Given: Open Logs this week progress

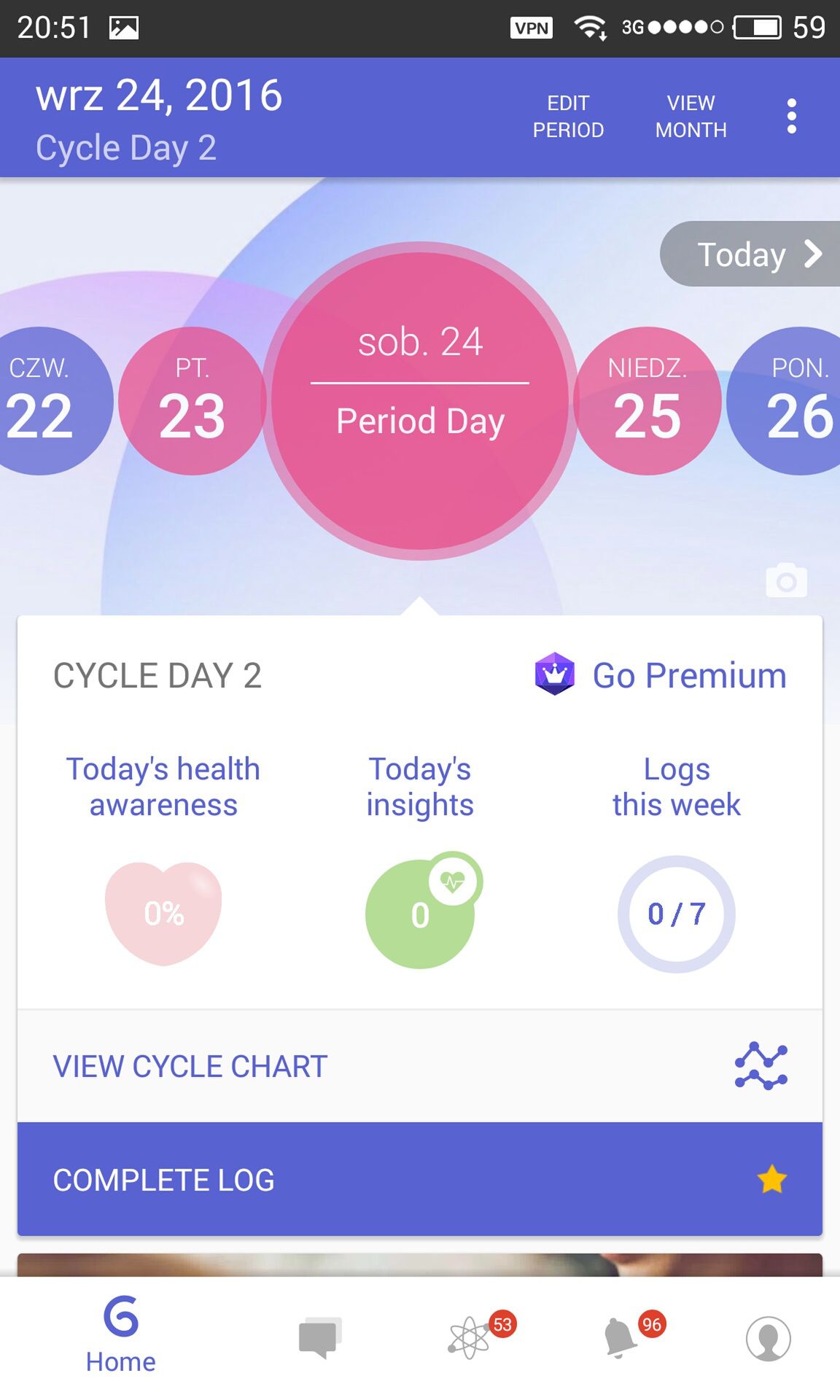Looking at the screenshot, I should [677, 914].
